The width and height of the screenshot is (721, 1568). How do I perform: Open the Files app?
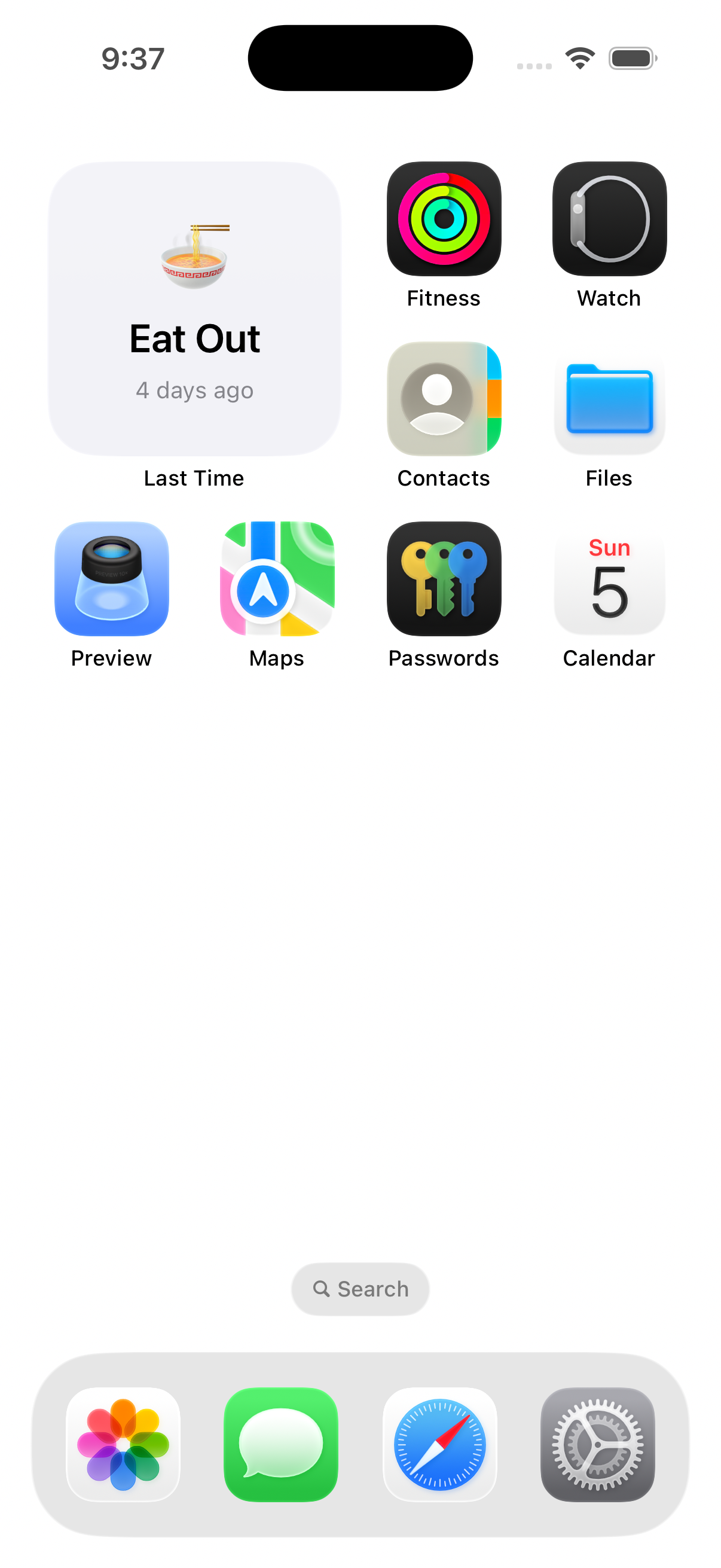pyautogui.click(x=608, y=398)
